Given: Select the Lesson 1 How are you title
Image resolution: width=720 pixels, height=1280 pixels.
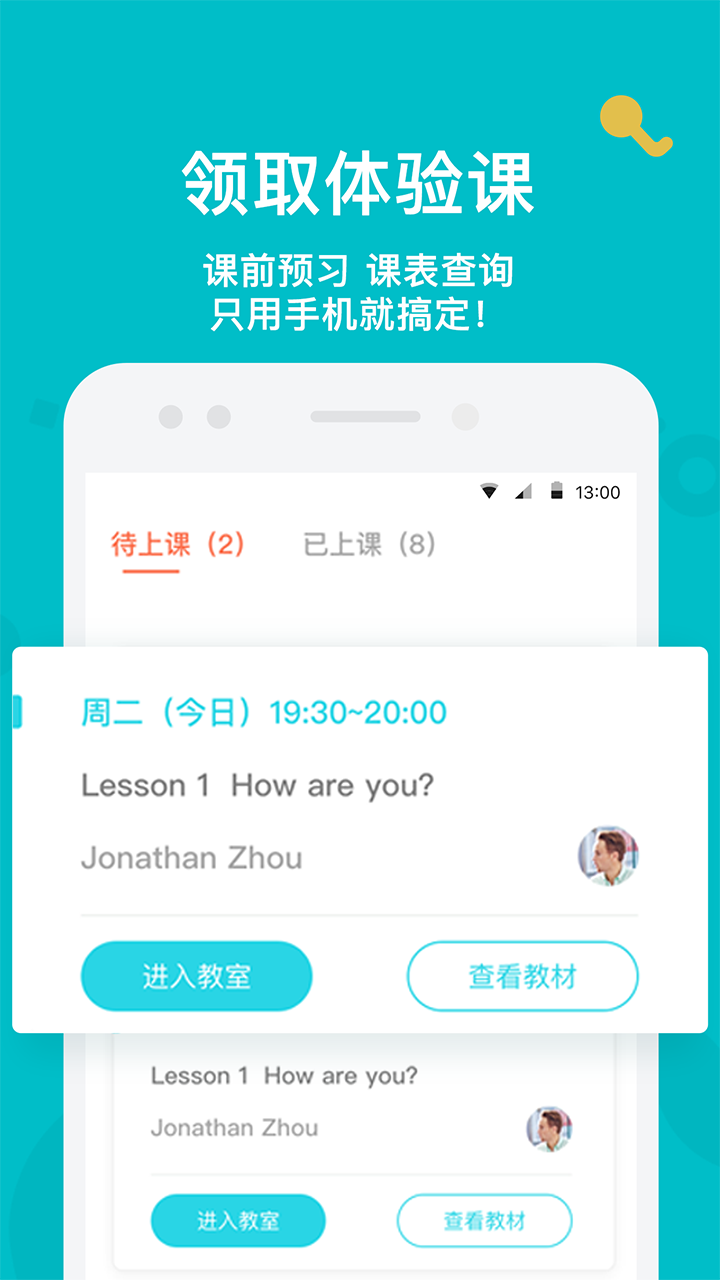Looking at the screenshot, I should 260,785.
